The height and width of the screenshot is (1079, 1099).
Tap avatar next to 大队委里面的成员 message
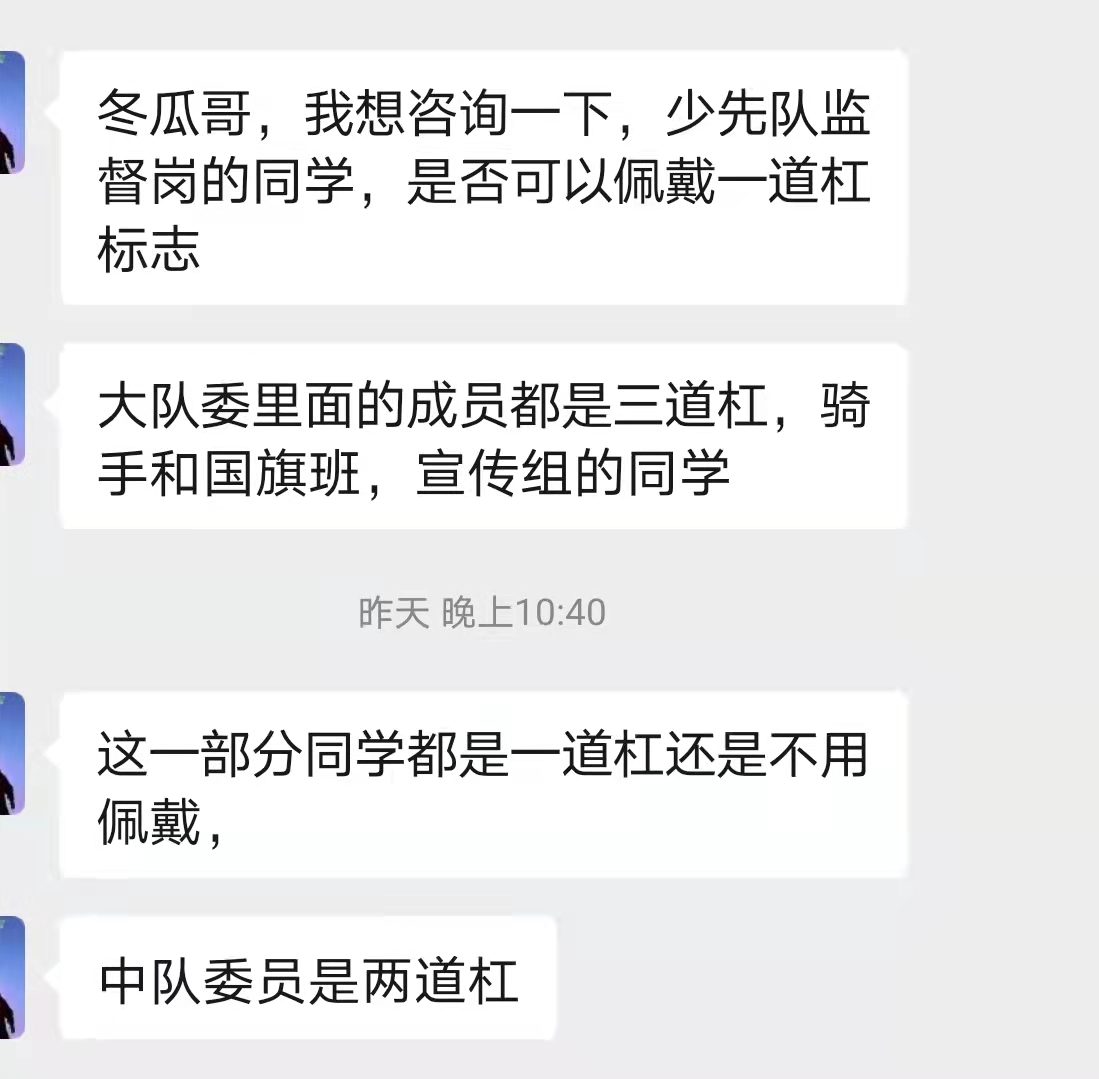click(10, 405)
